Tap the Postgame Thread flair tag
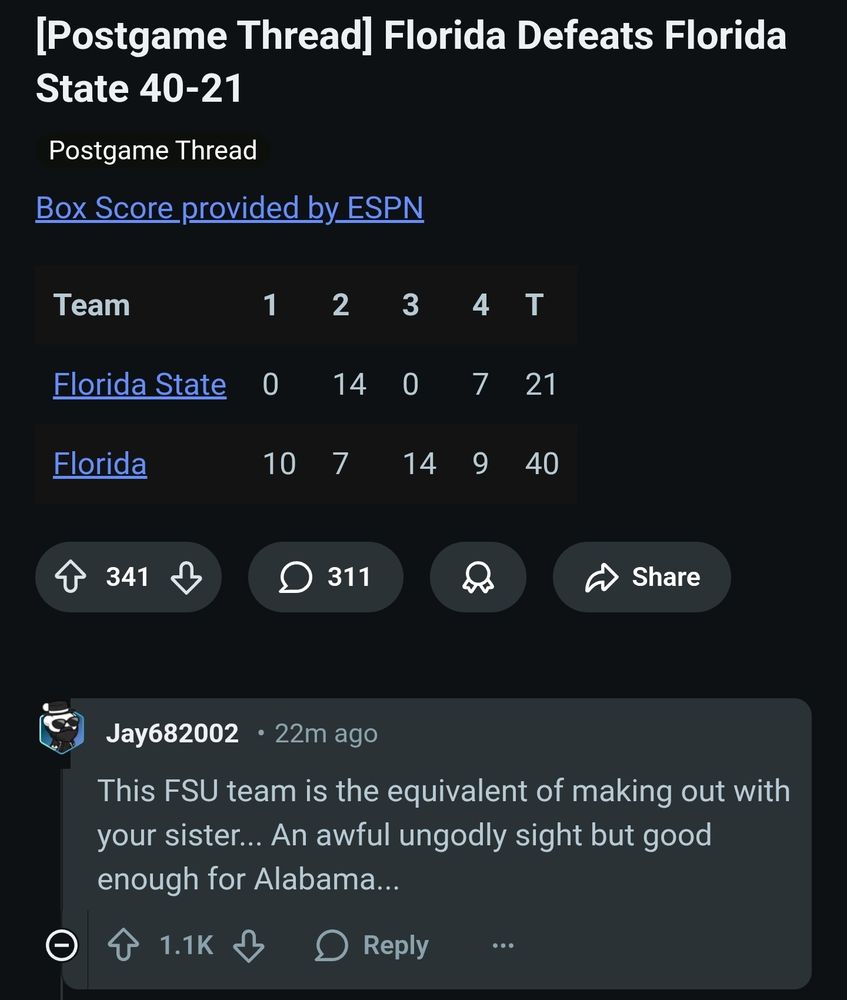The height and width of the screenshot is (1000, 847). coord(153,151)
